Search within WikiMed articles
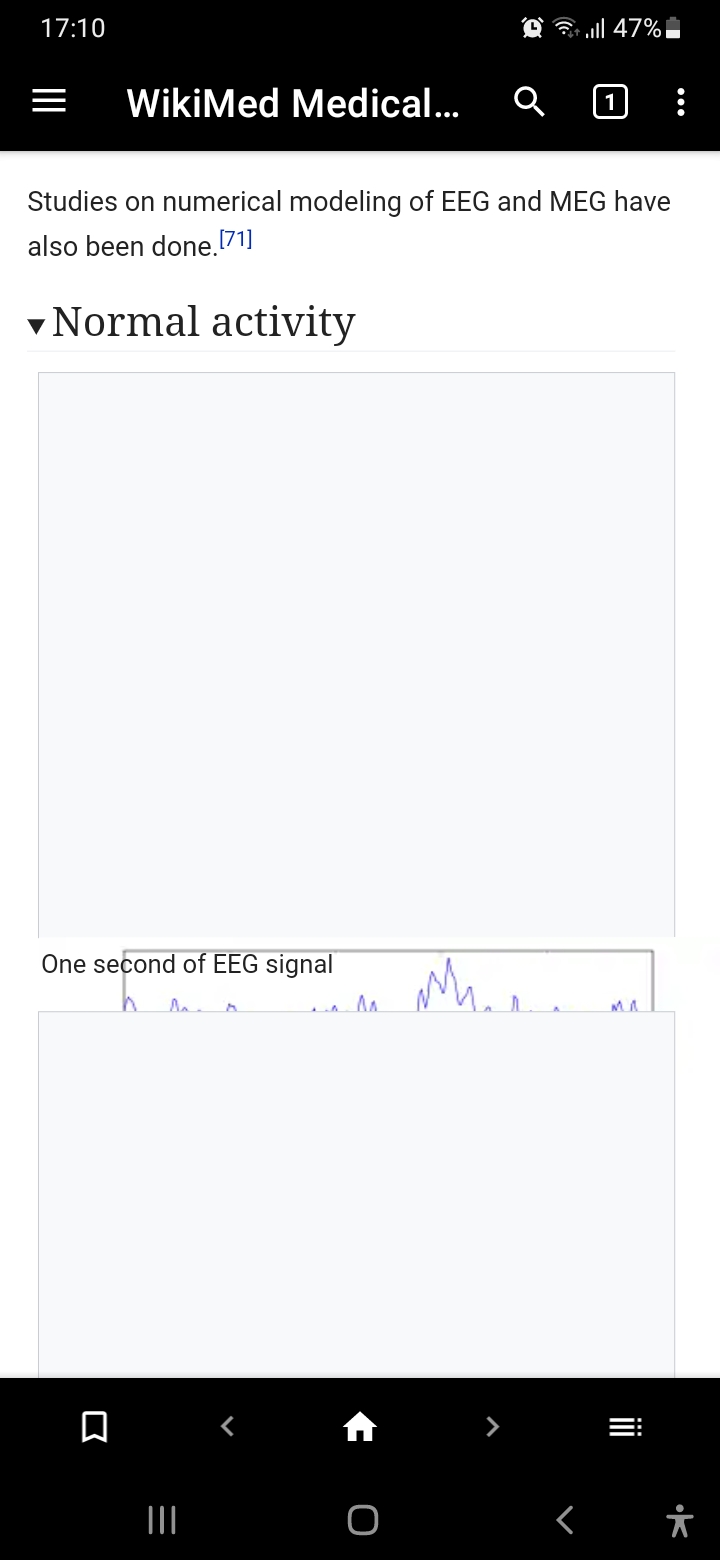The image size is (720, 1560). pos(529,102)
